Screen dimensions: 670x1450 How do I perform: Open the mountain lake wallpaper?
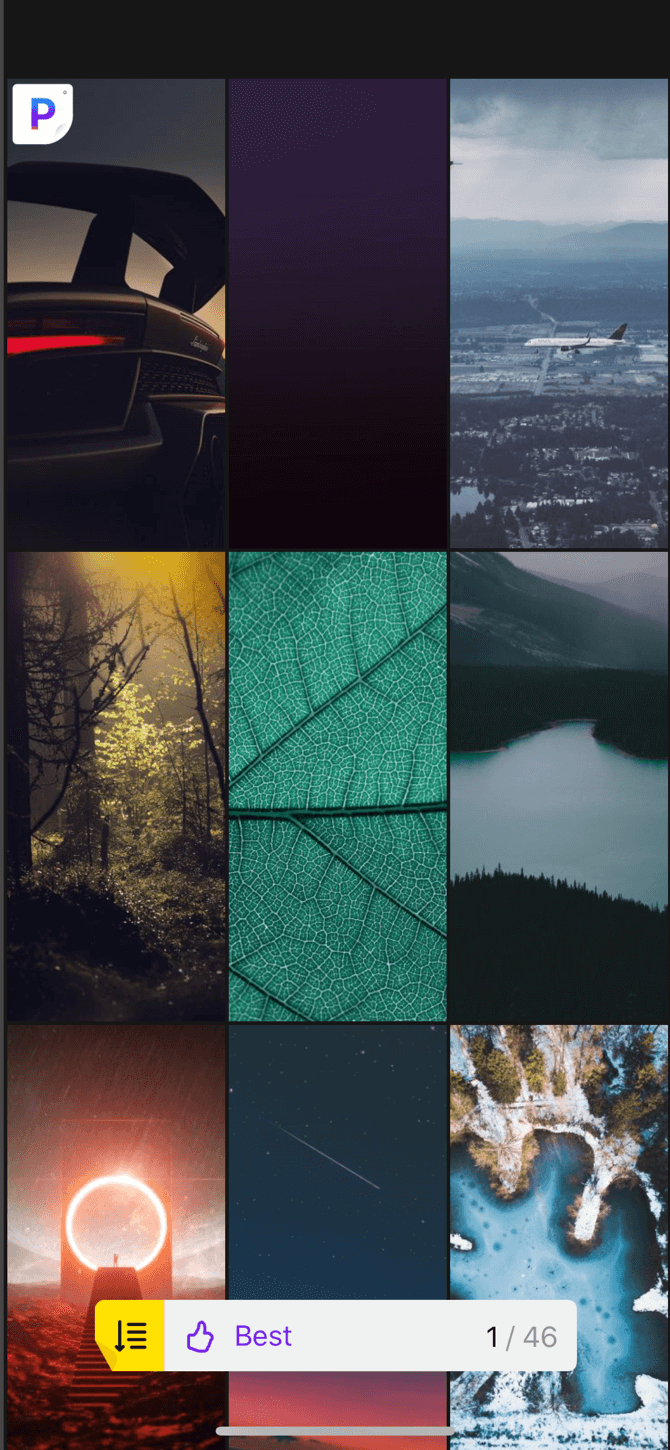pos(558,786)
